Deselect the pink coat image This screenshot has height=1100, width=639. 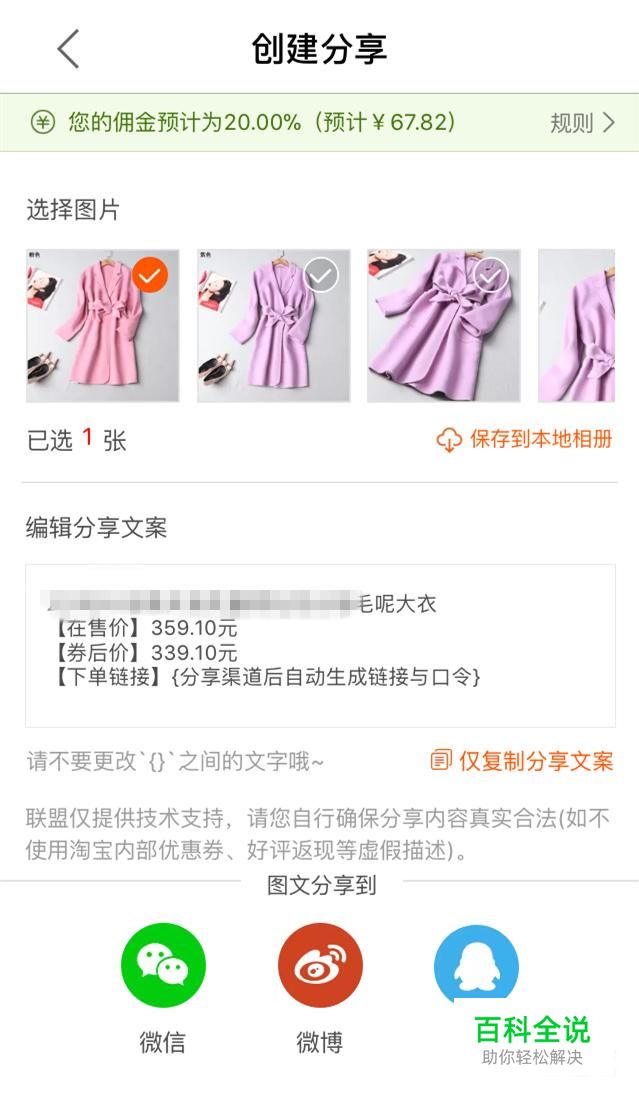(x=150, y=274)
